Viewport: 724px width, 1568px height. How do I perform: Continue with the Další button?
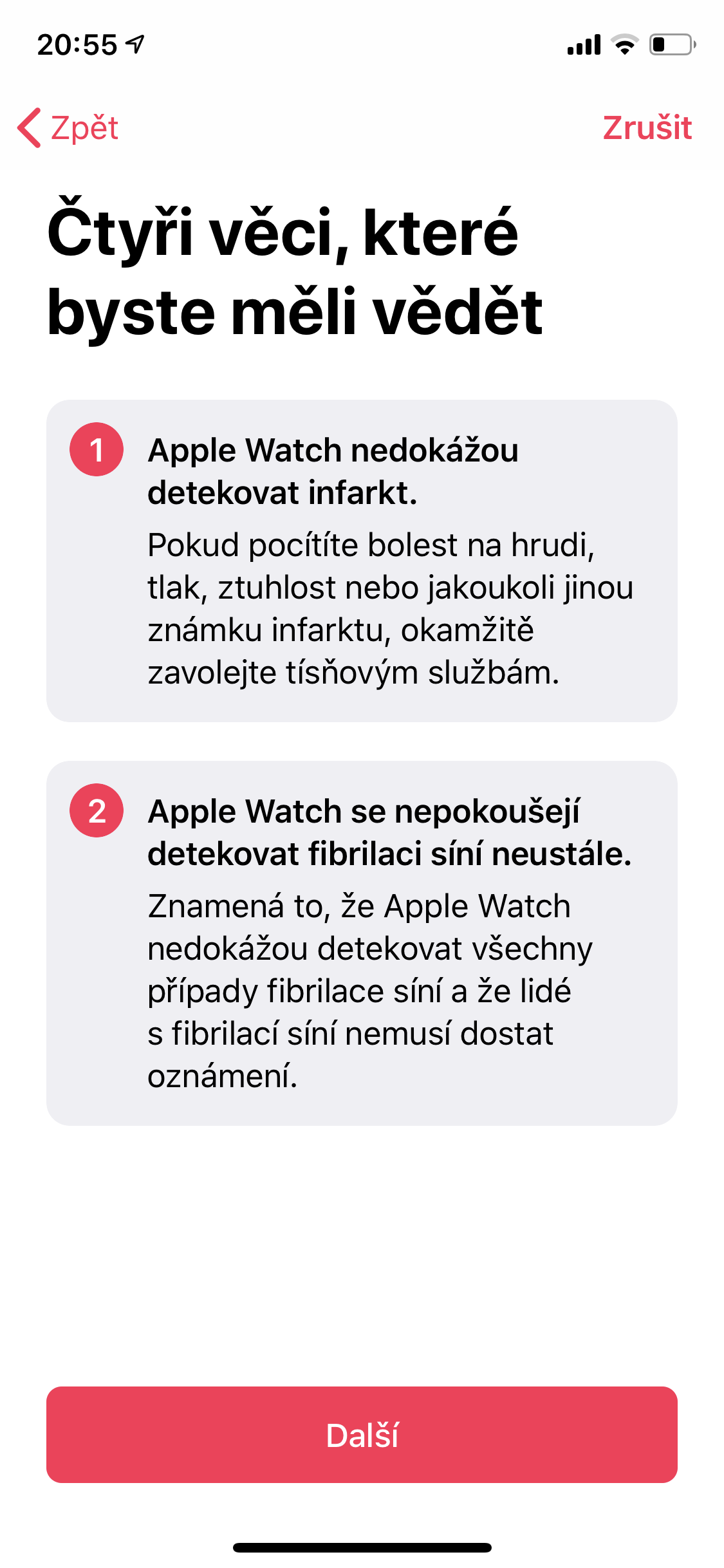pos(362,1435)
